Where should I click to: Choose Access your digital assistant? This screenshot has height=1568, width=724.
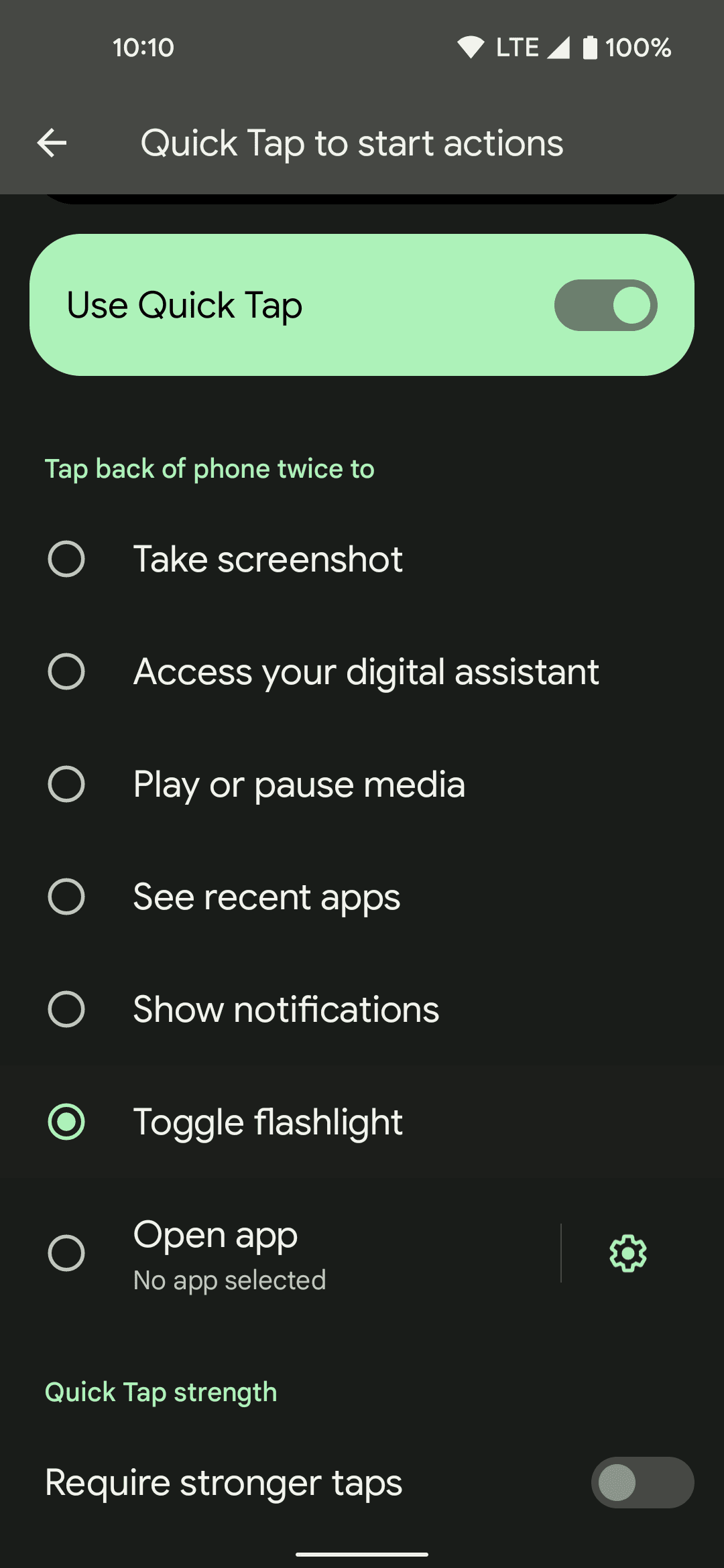(x=66, y=671)
